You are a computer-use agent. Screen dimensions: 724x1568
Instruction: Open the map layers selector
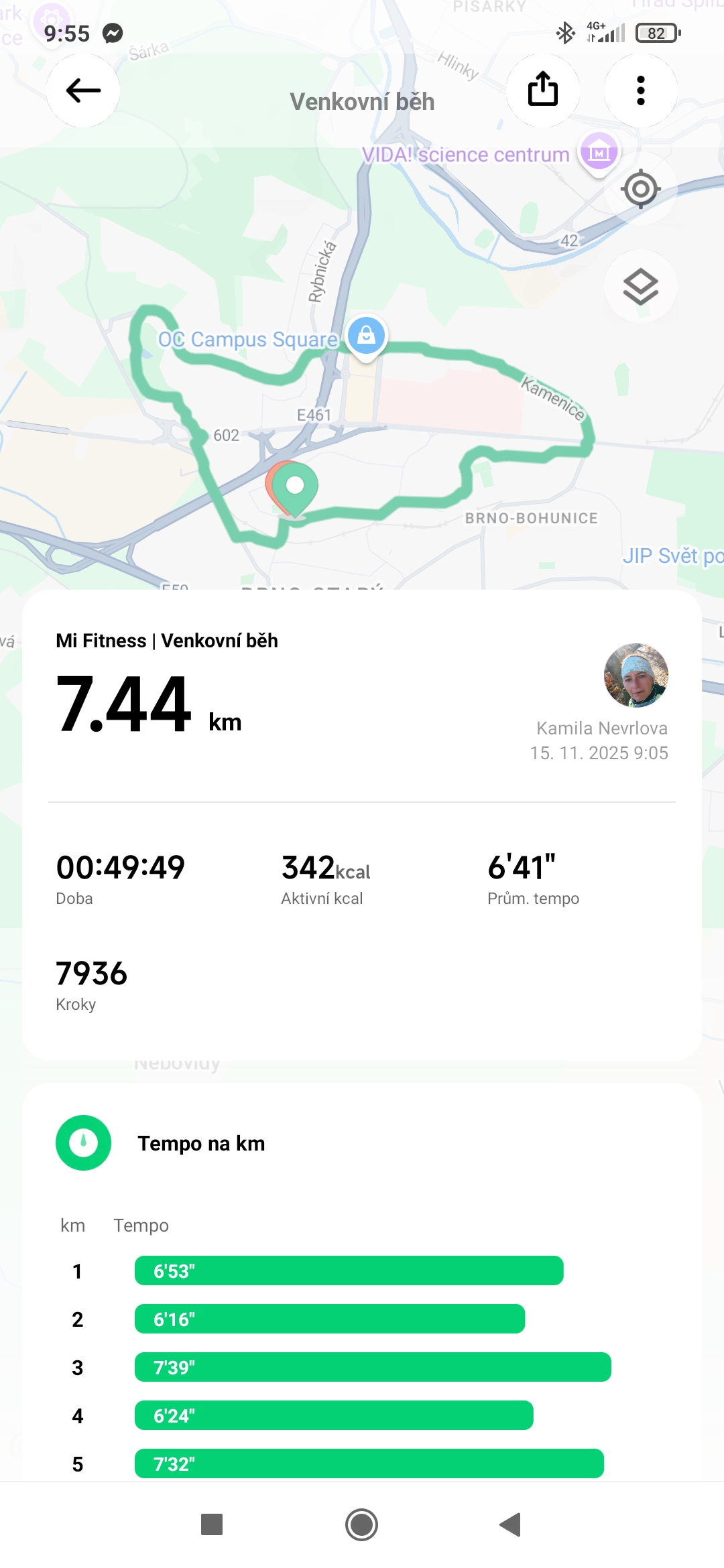pyautogui.click(x=641, y=287)
